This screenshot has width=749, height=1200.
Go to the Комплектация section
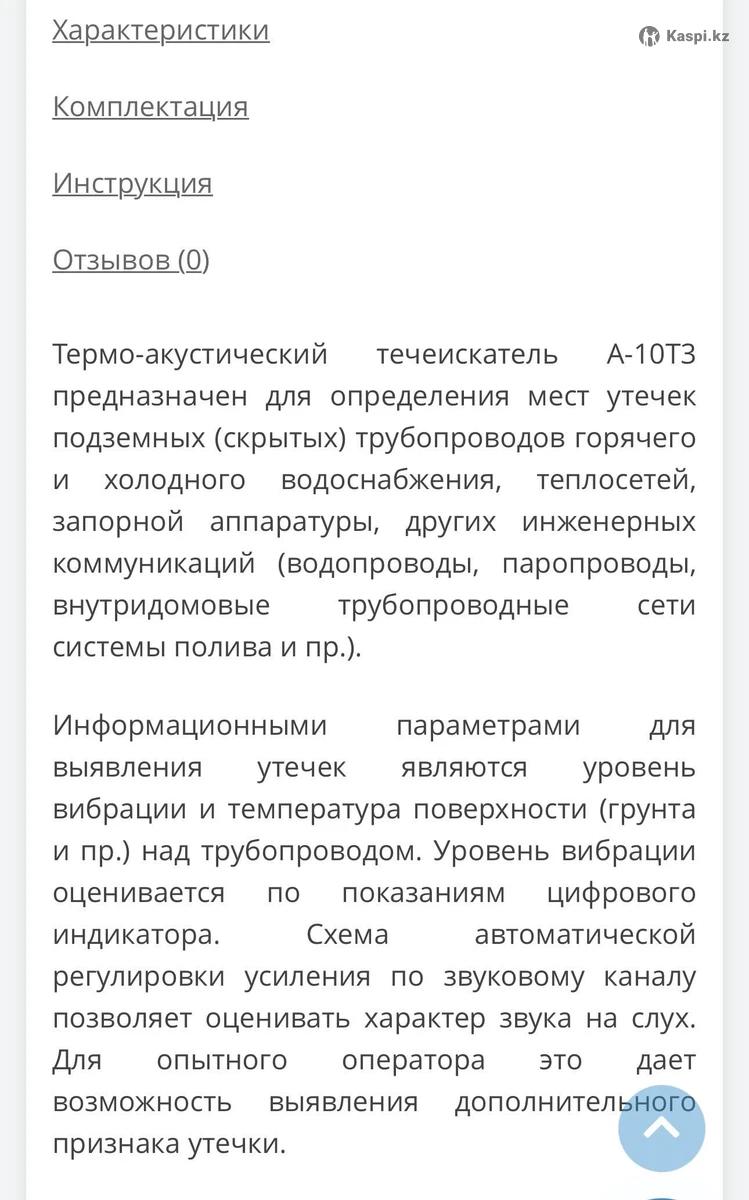(150, 106)
